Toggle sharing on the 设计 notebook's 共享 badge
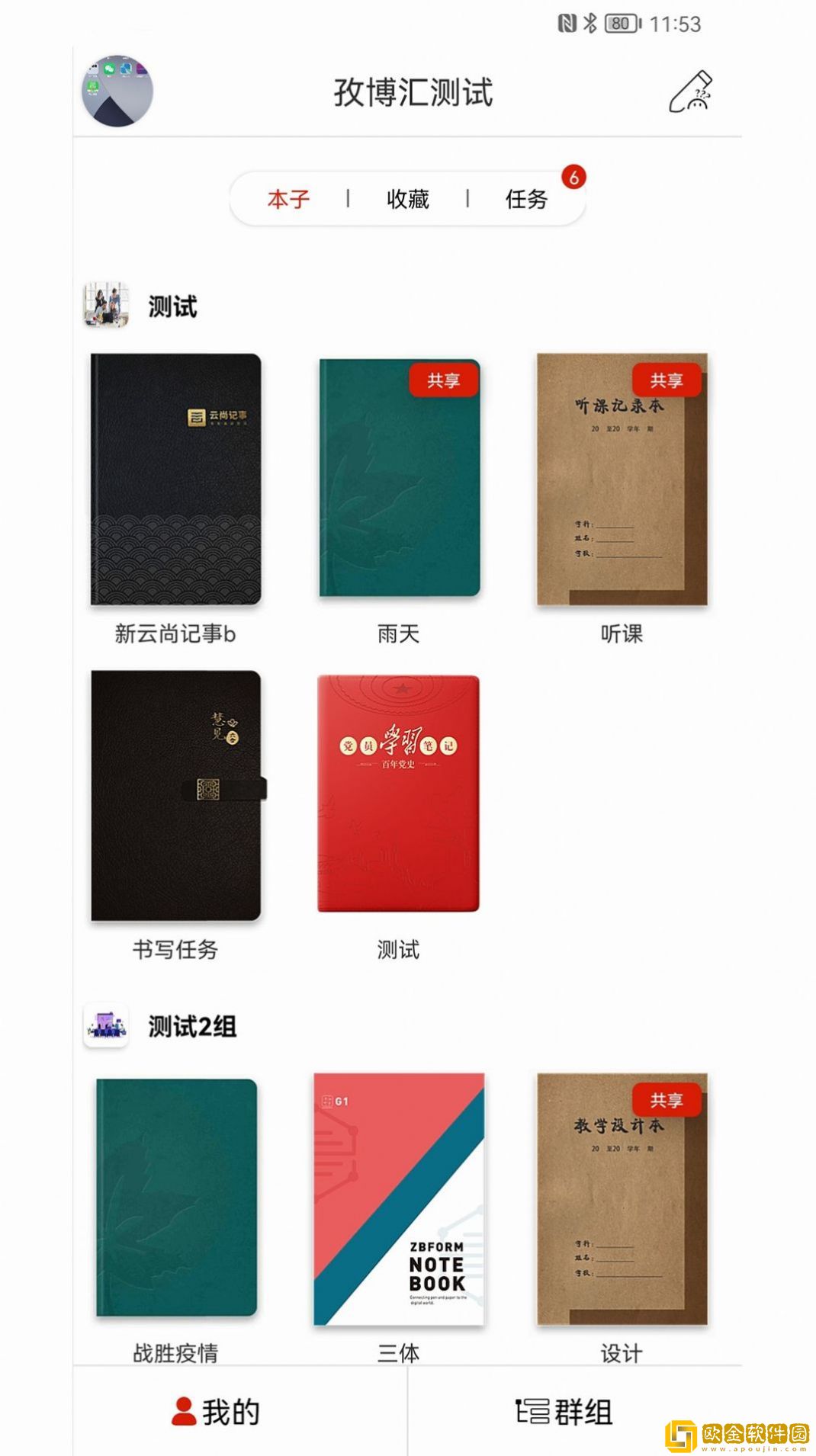Image resolution: width=816 pixels, height=1456 pixels. [667, 1100]
